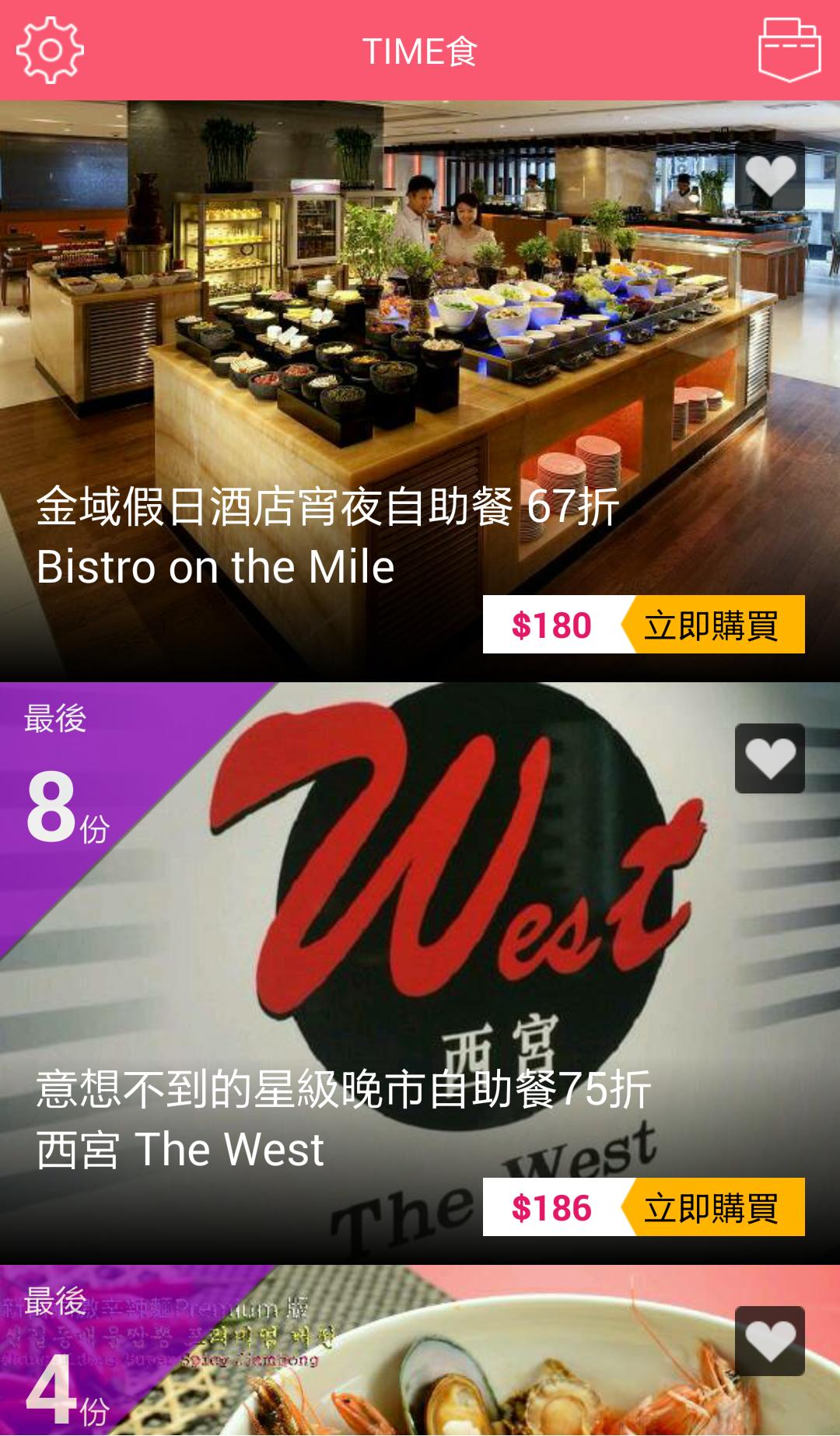Favorite the seafood noodle deal
This screenshot has width=840, height=1436.
tap(770, 1340)
